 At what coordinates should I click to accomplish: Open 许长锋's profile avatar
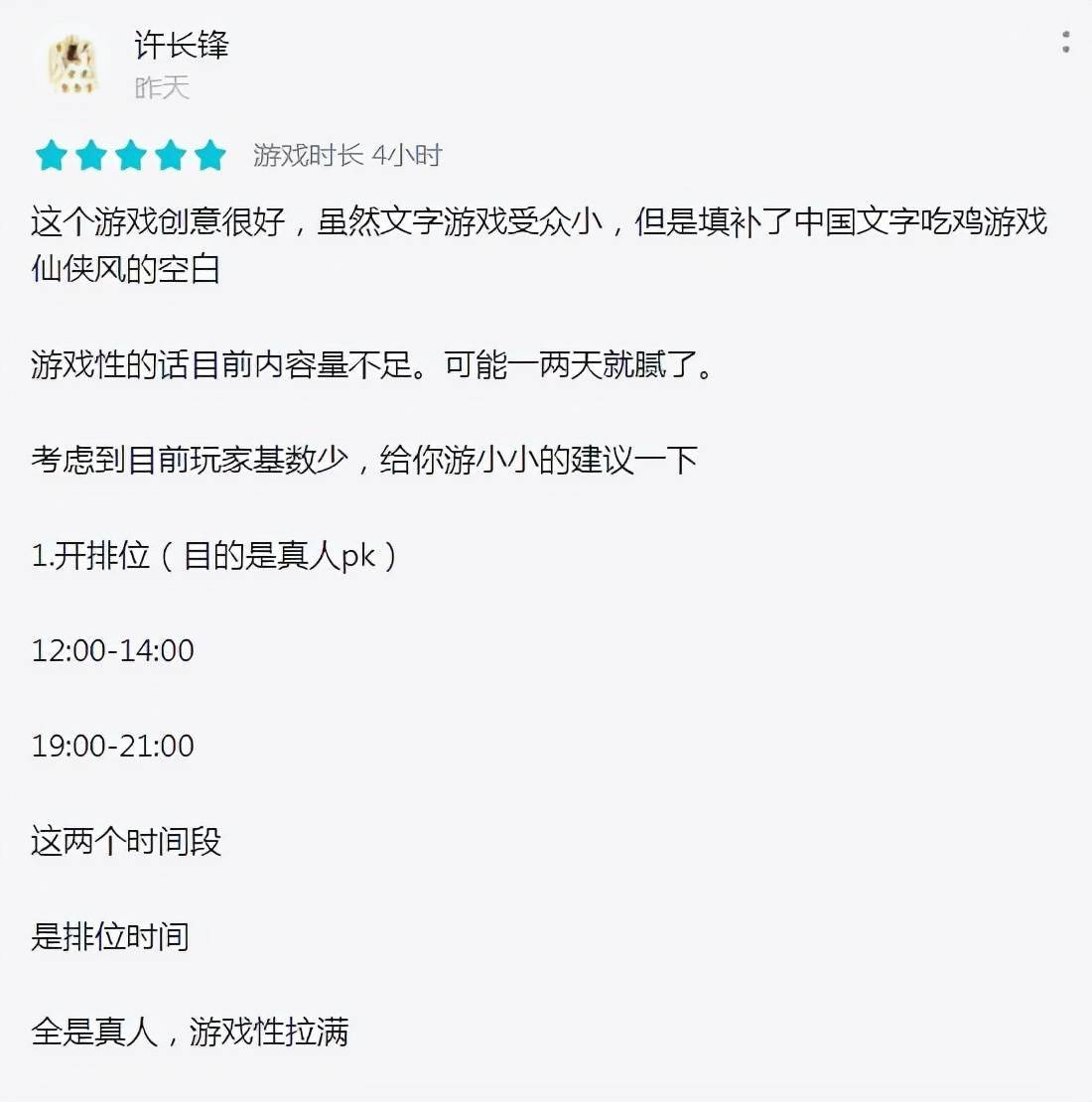(x=73, y=65)
